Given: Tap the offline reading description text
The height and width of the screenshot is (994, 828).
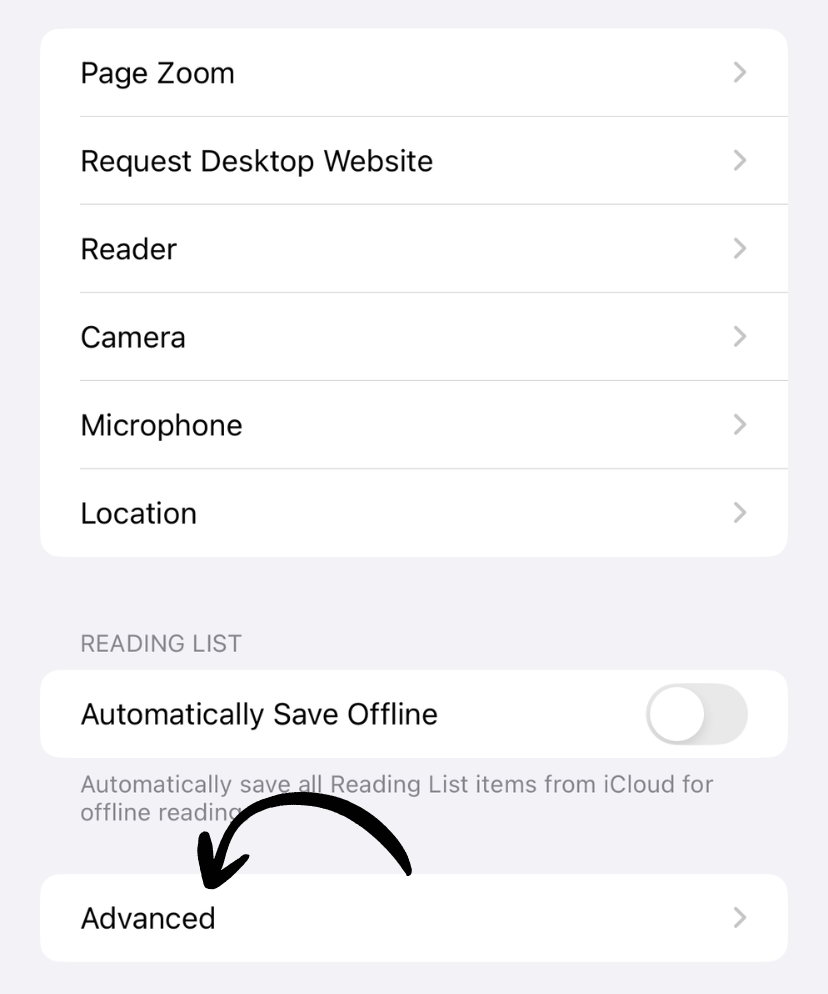Looking at the screenshot, I should pyautogui.click(x=396, y=798).
